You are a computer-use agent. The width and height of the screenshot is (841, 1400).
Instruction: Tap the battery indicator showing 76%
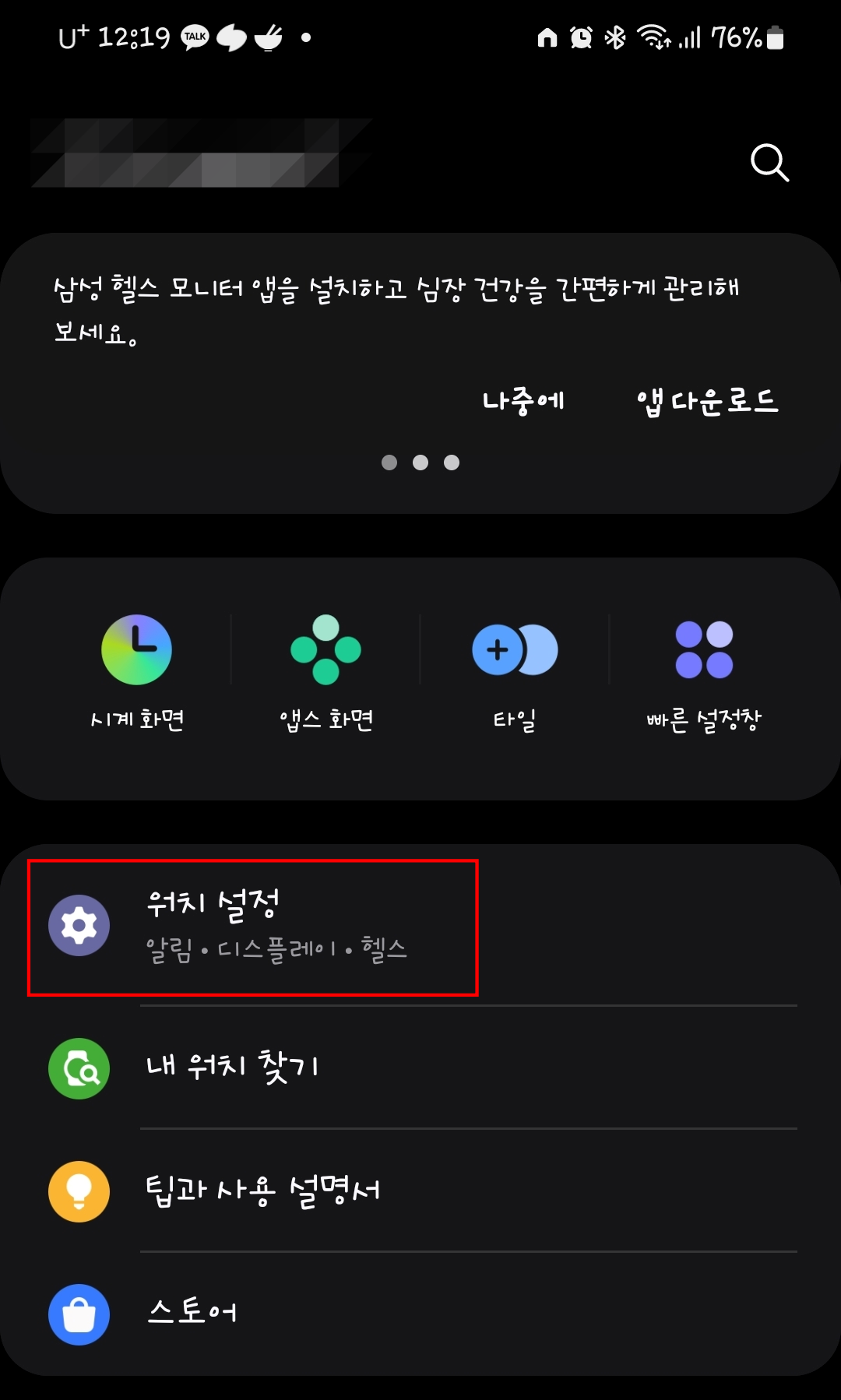[740, 37]
